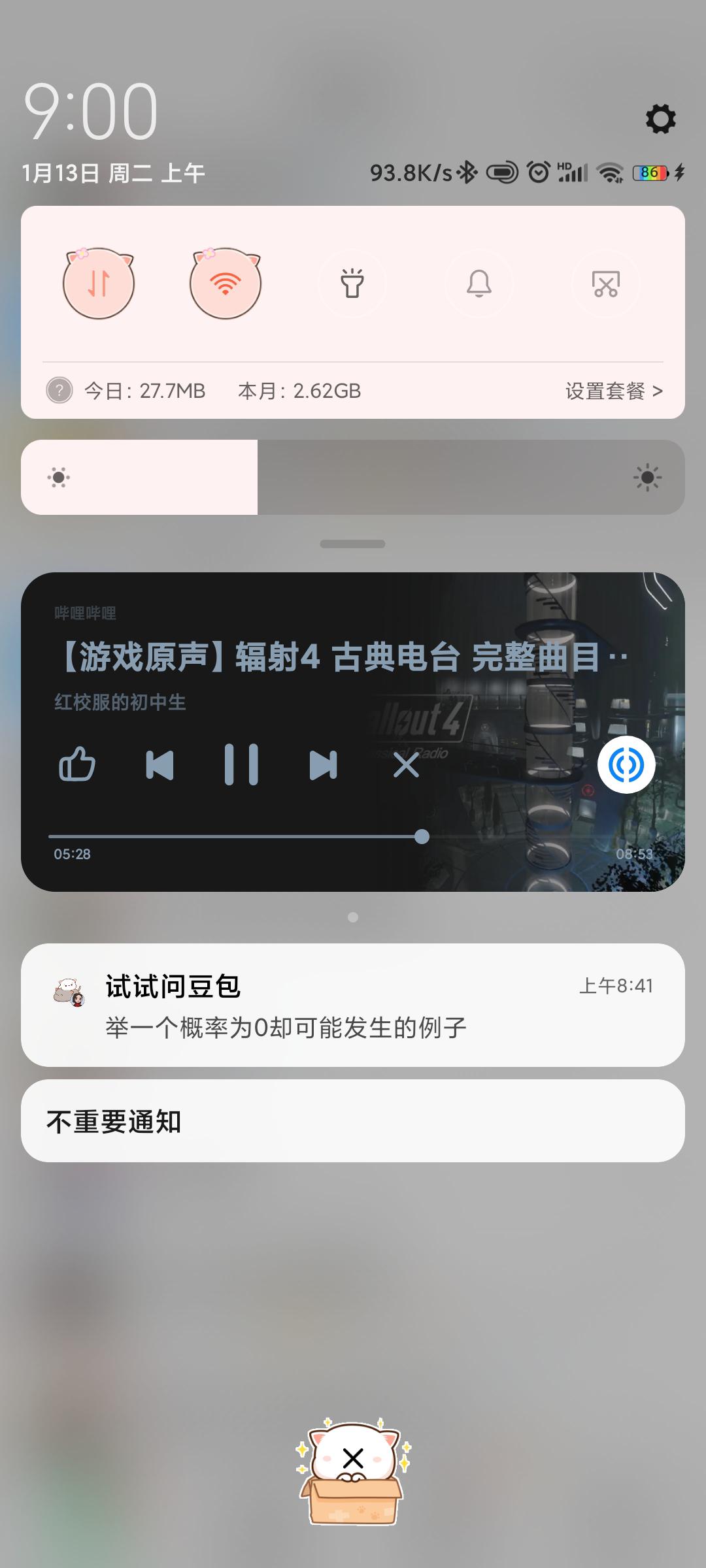The width and height of the screenshot is (706, 1568).
Task: Expand the 不重要通知 group
Action: coord(353,1121)
